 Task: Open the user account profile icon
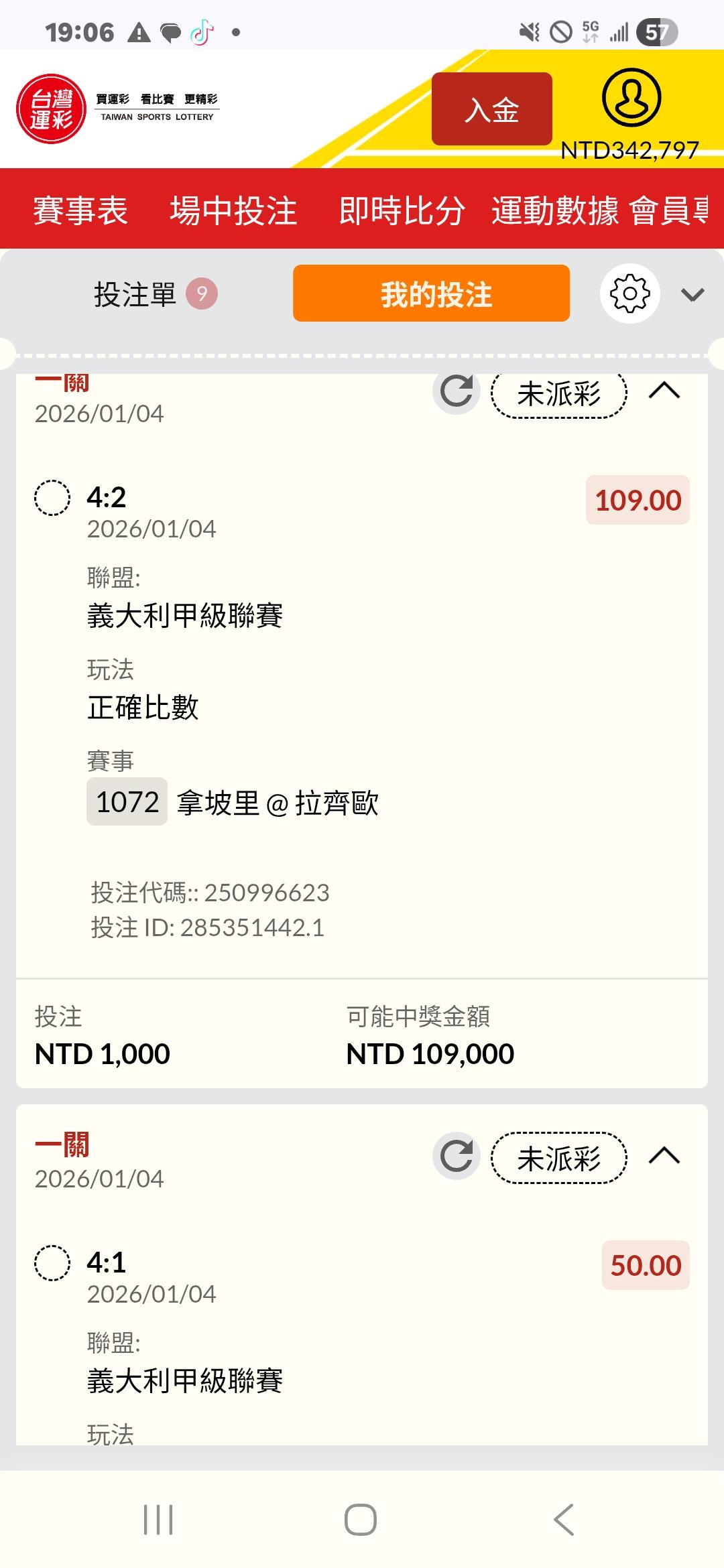tap(631, 98)
